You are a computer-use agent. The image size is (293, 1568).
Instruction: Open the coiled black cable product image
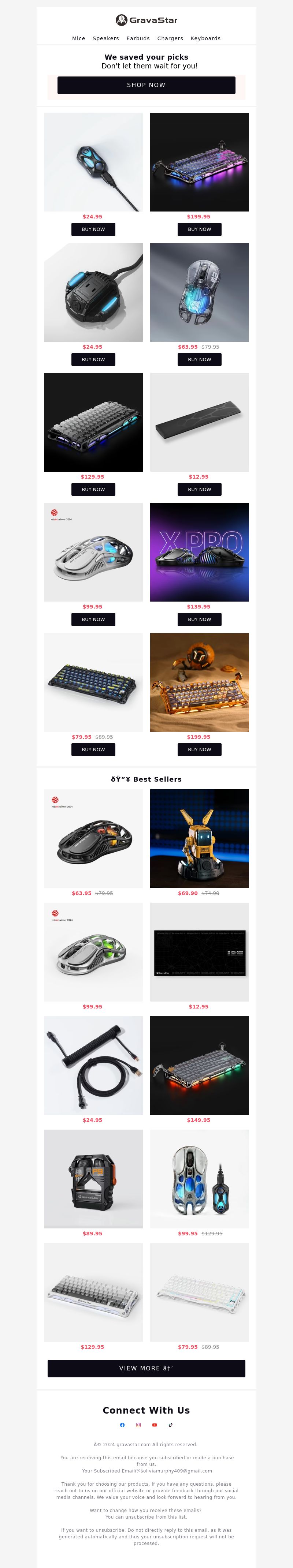(93, 1065)
